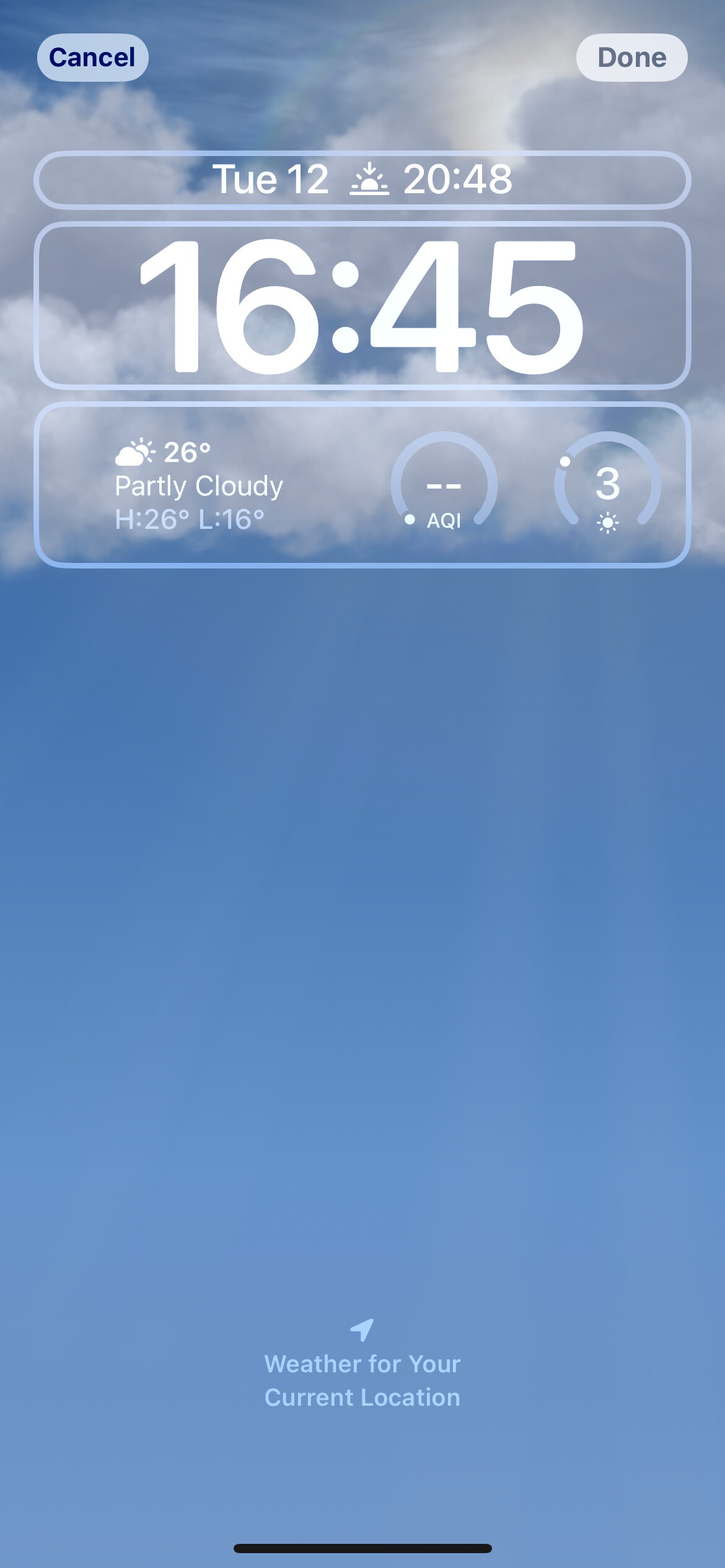Tap the UV index widget showing 3
This screenshot has width=725, height=1568.
coord(607,484)
